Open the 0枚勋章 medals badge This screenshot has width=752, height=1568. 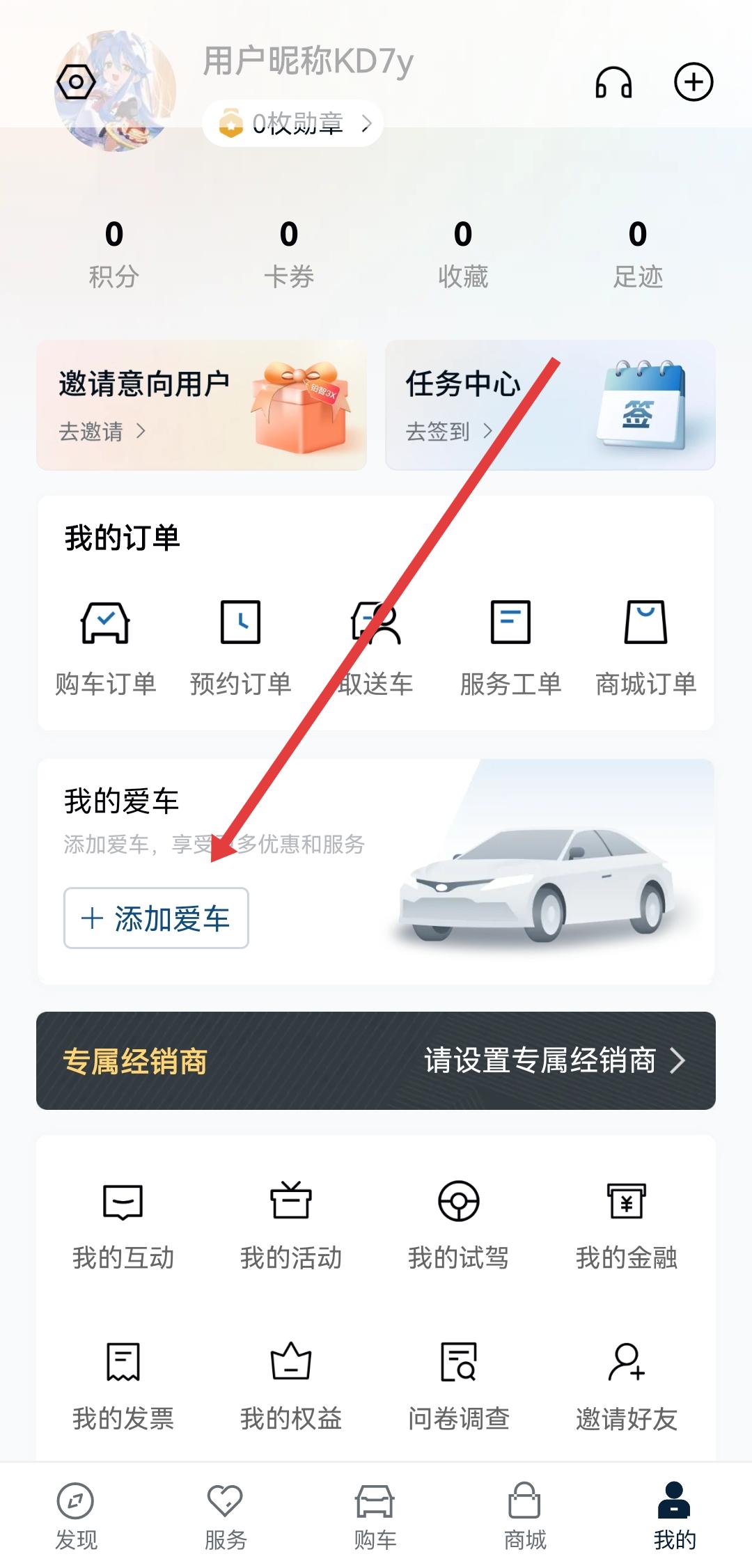point(293,124)
